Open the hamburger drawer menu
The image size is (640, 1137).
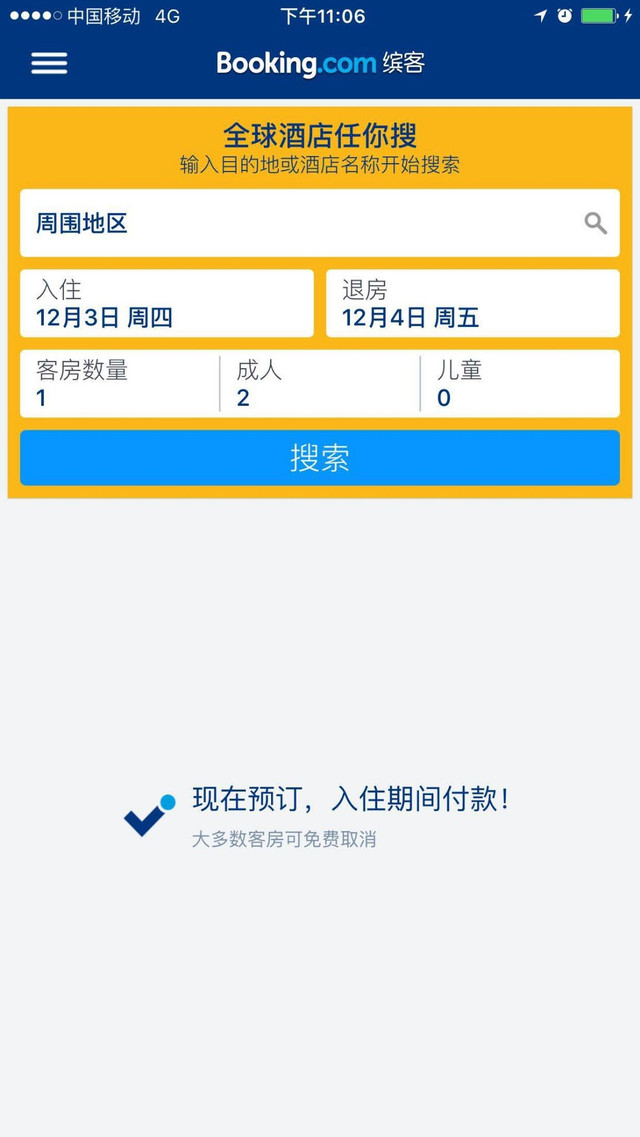[x=49, y=63]
